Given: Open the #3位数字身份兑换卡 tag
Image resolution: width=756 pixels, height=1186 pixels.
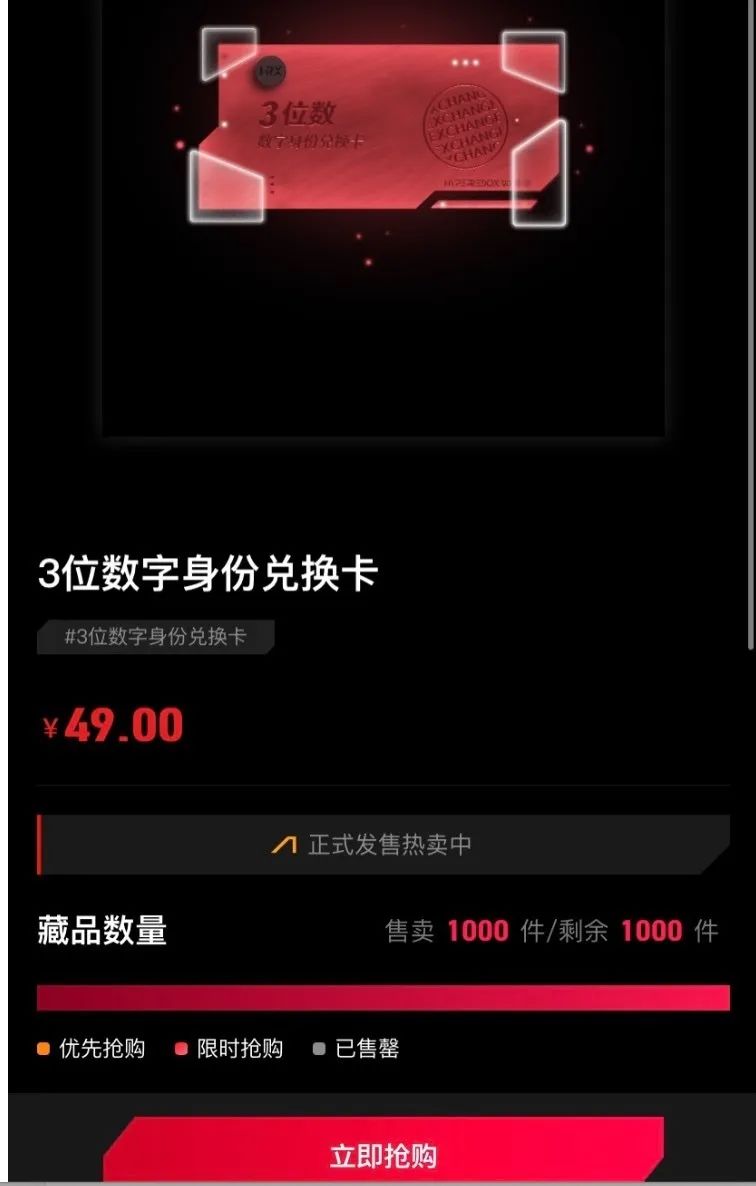Looking at the screenshot, I should pos(156,637).
